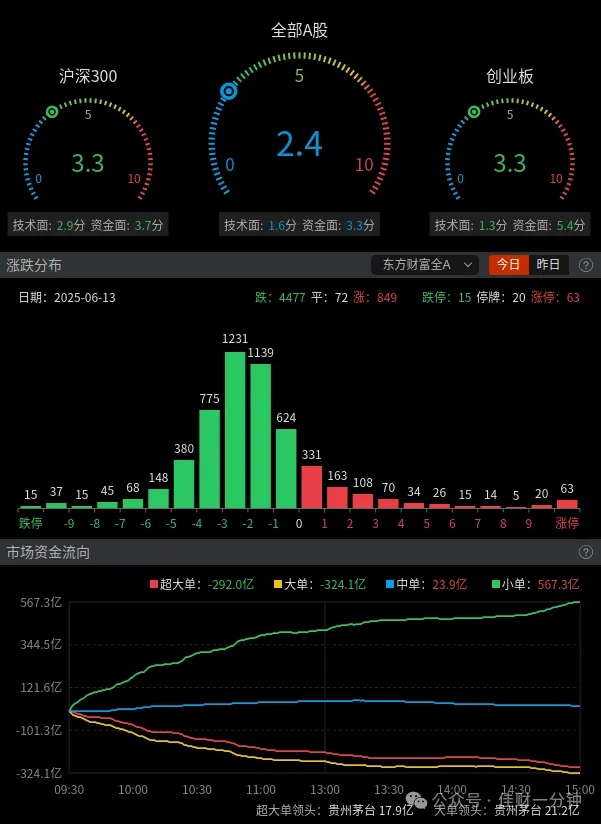This screenshot has width=601, height=824.
Task: Open the 东方财富全A dropdown
Action: [x=425, y=265]
